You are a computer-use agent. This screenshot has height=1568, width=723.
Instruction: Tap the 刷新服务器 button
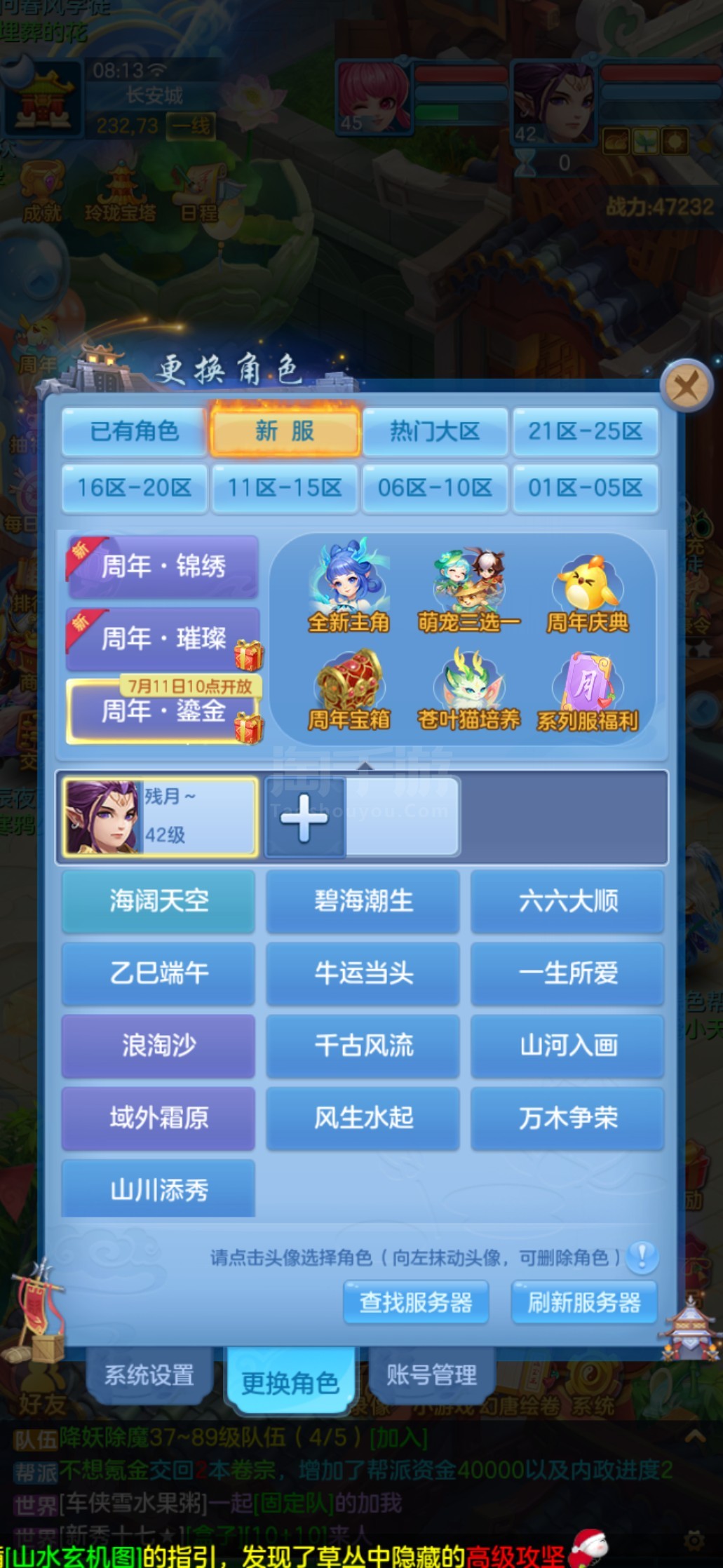pyautogui.click(x=584, y=1303)
